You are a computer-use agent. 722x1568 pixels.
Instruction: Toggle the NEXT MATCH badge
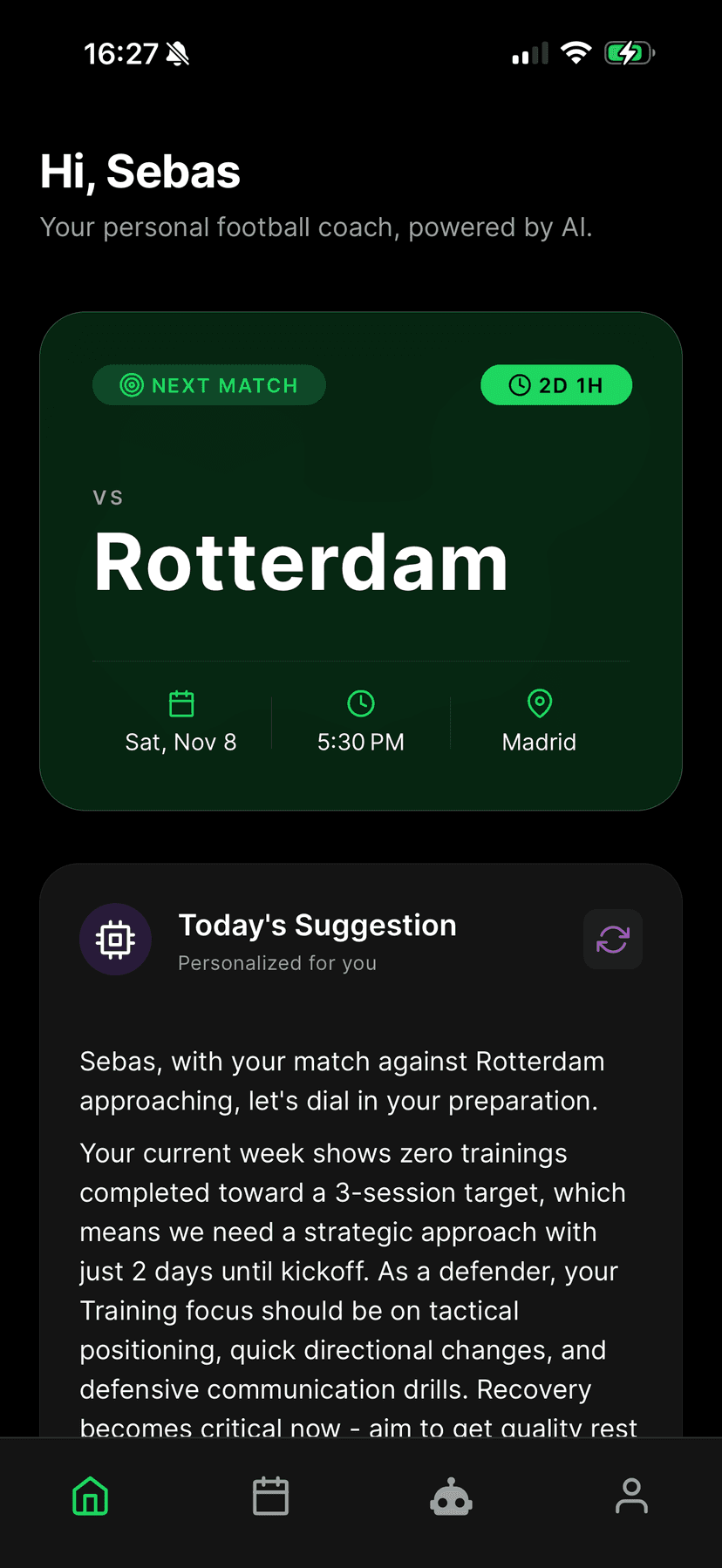click(208, 384)
